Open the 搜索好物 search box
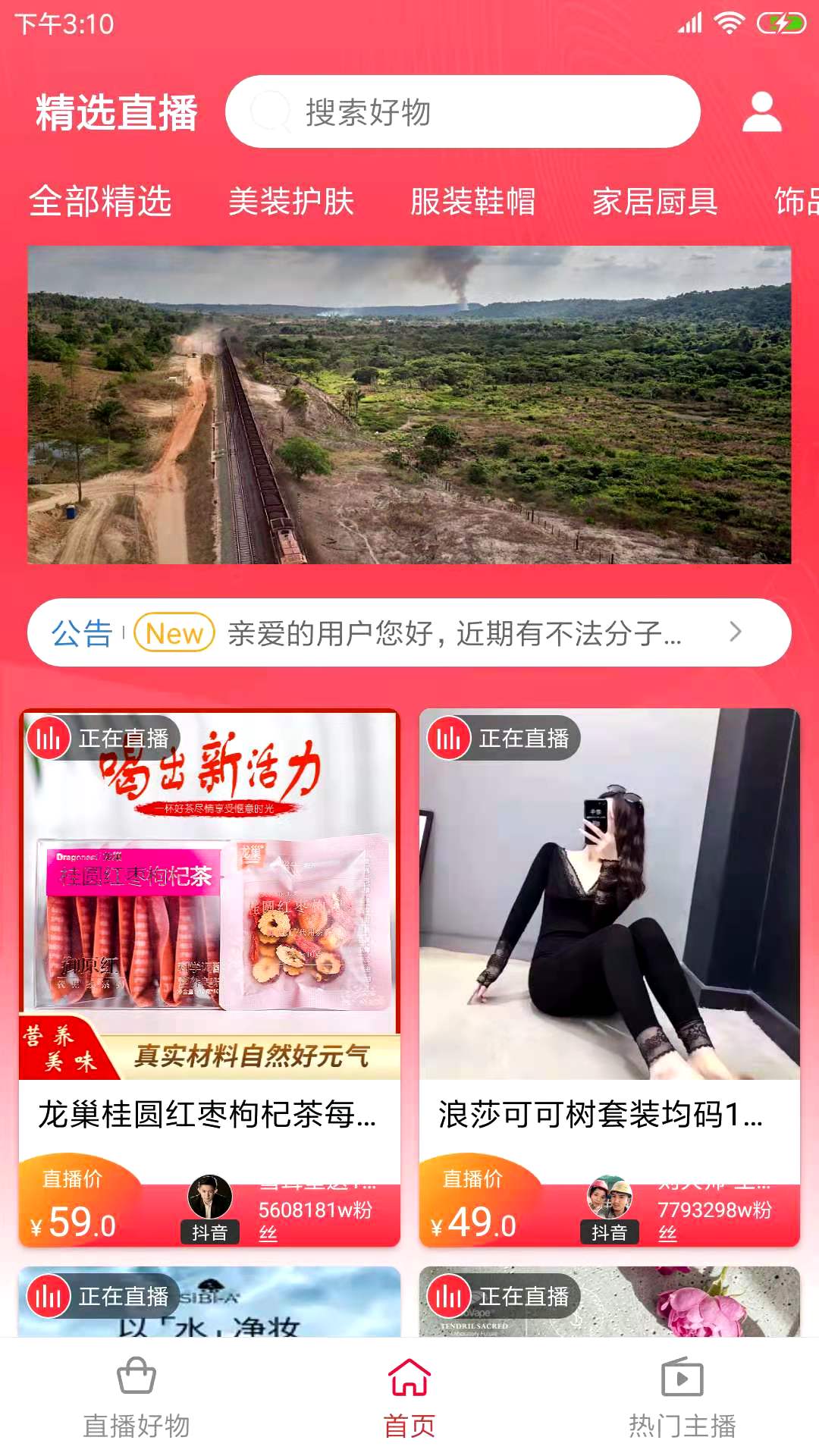819x1456 pixels. pyautogui.click(x=463, y=112)
